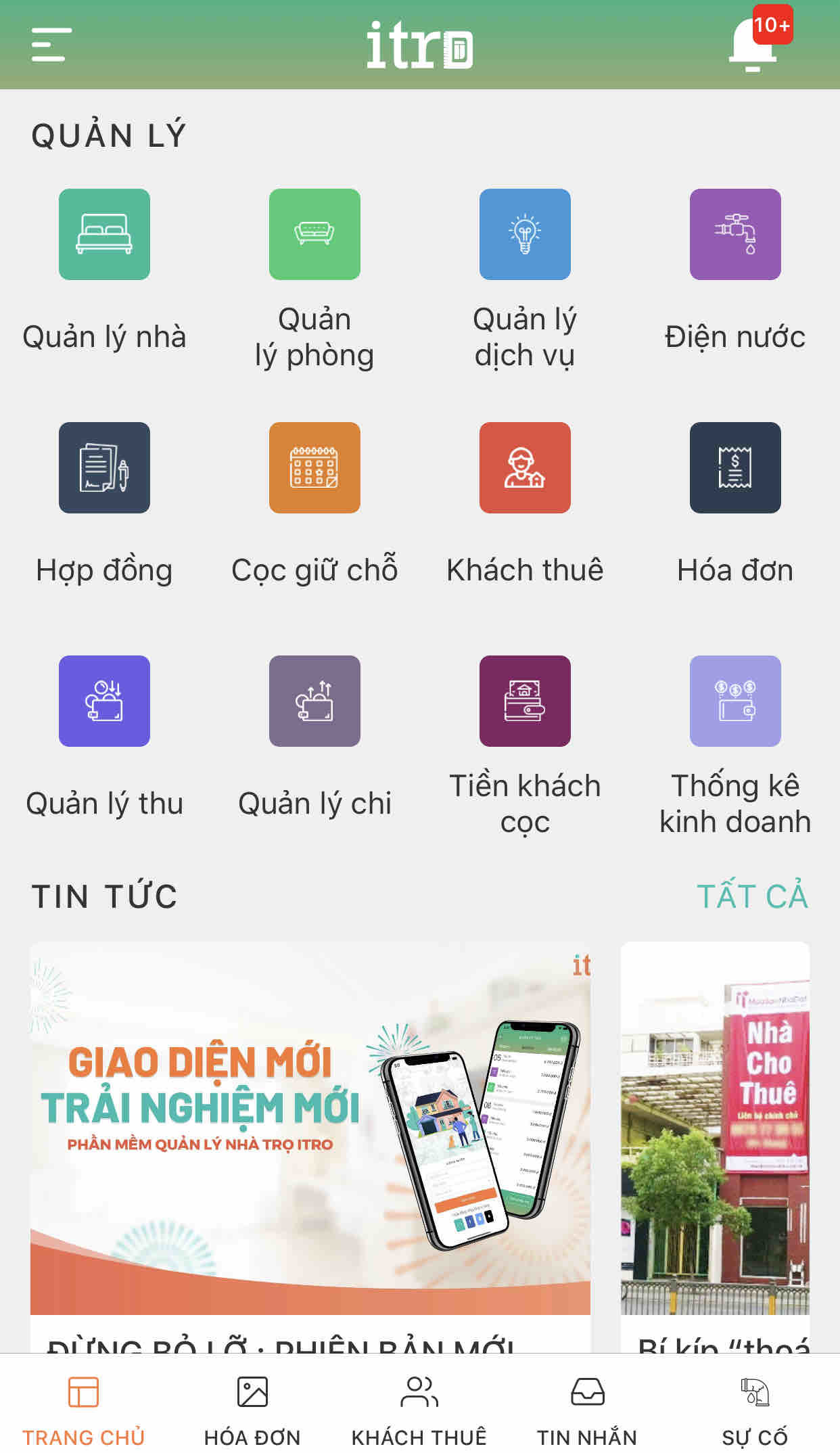Open the hamburger menu
This screenshot has height=1453, width=840.
(x=51, y=45)
